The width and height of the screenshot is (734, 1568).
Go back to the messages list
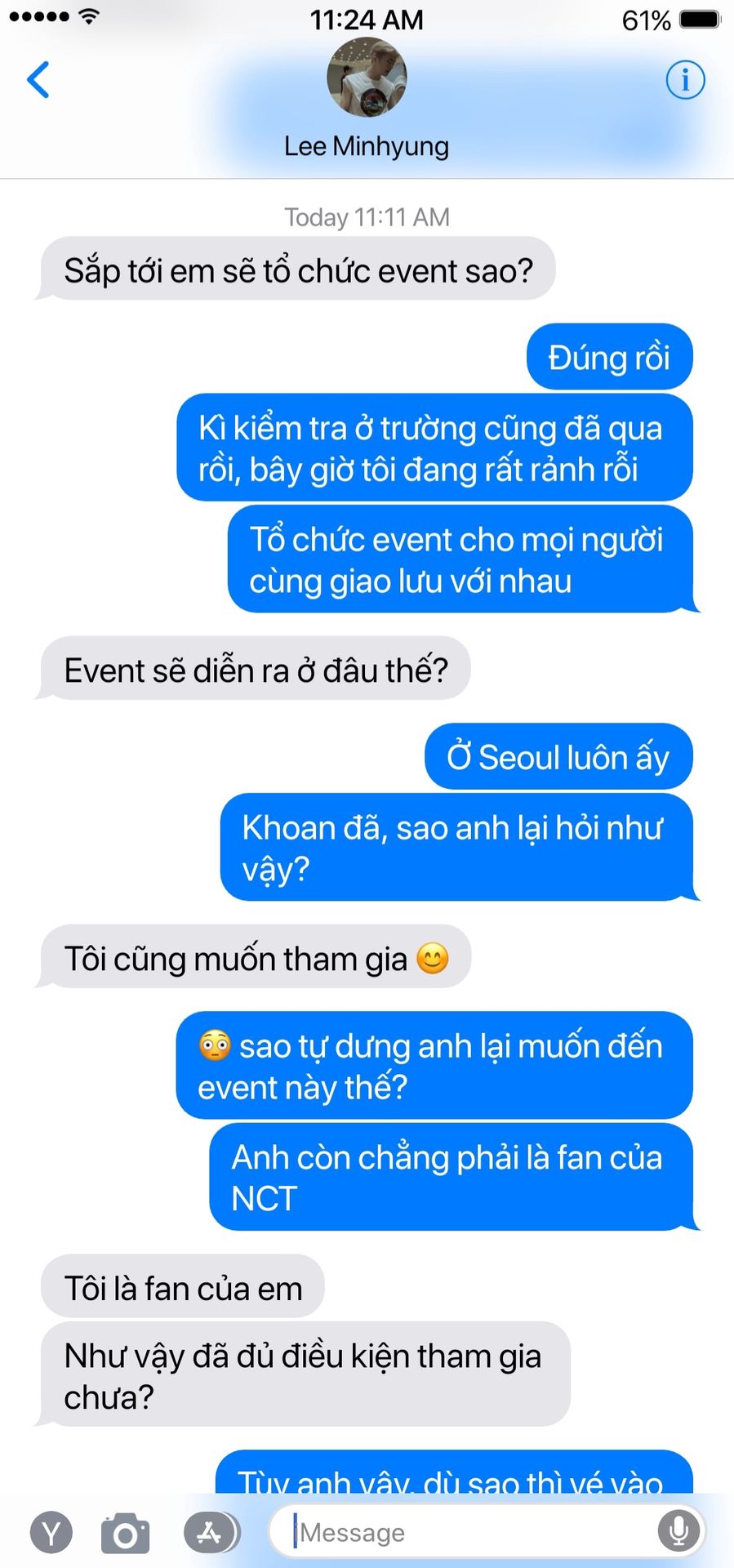pyautogui.click(x=38, y=80)
